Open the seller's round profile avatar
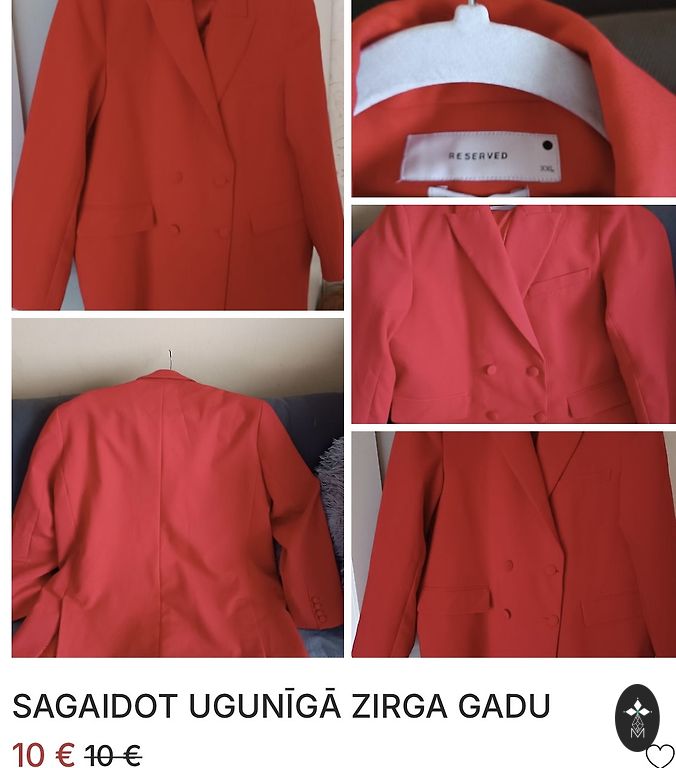 [x=637, y=716]
